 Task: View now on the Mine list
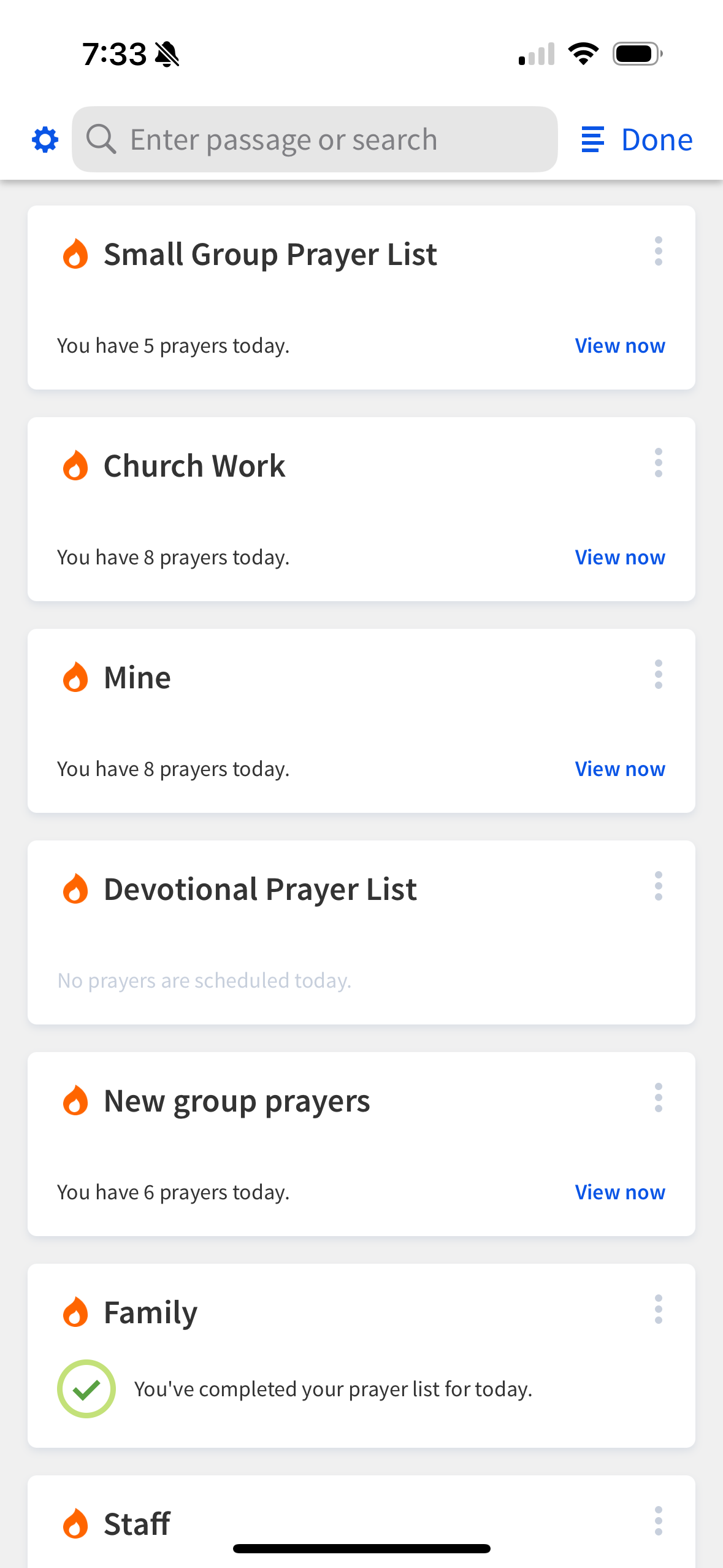[x=620, y=769]
